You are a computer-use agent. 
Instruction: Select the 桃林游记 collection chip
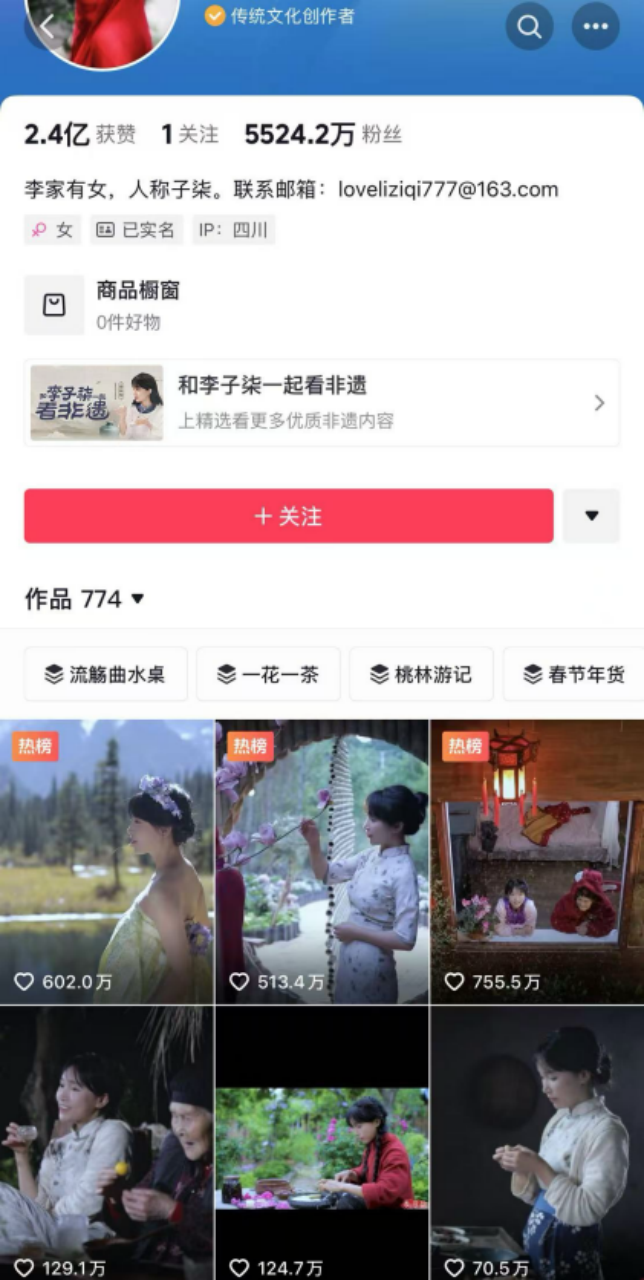click(420, 674)
